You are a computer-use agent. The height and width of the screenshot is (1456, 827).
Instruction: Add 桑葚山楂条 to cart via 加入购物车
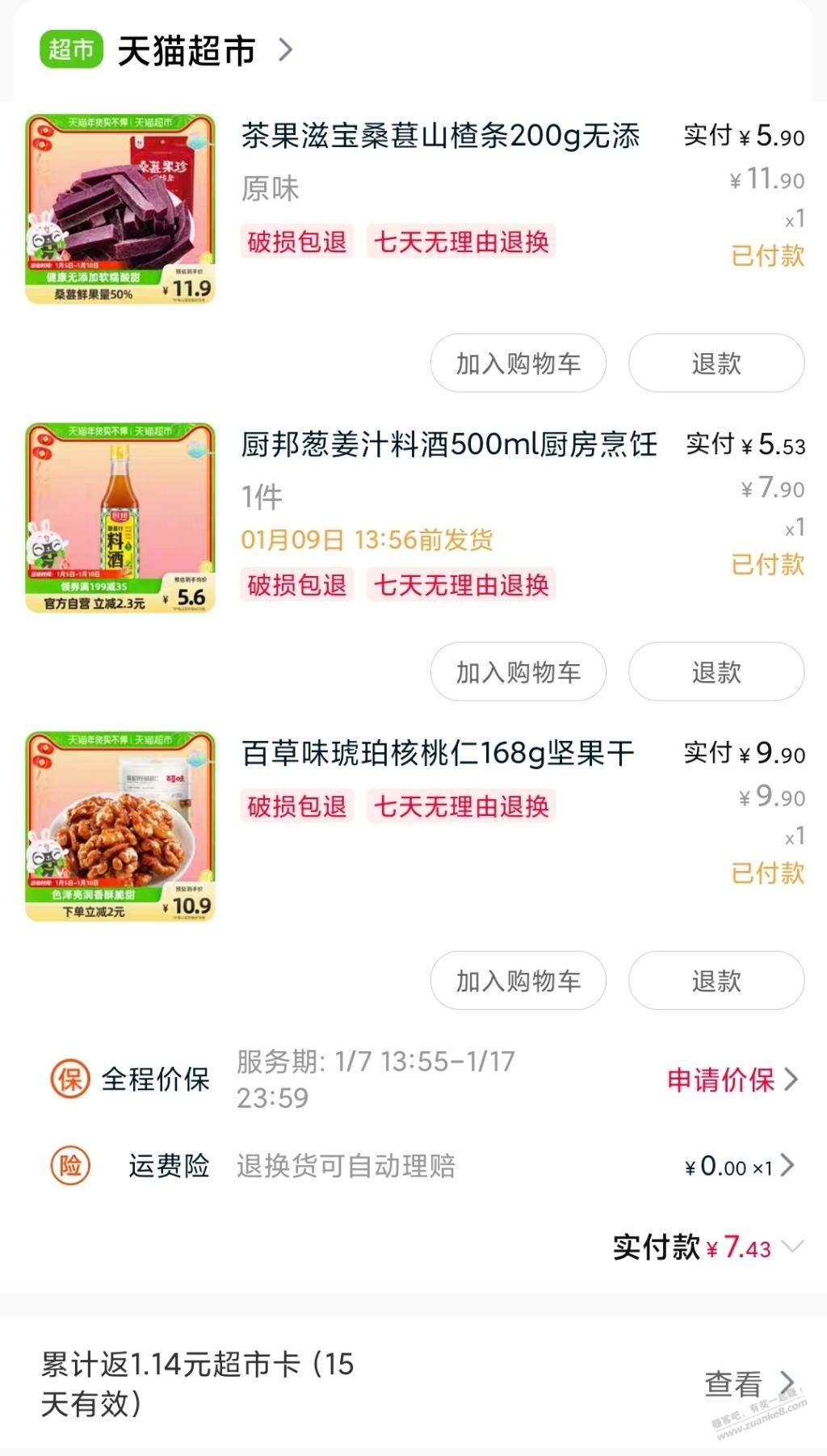tap(517, 364)
